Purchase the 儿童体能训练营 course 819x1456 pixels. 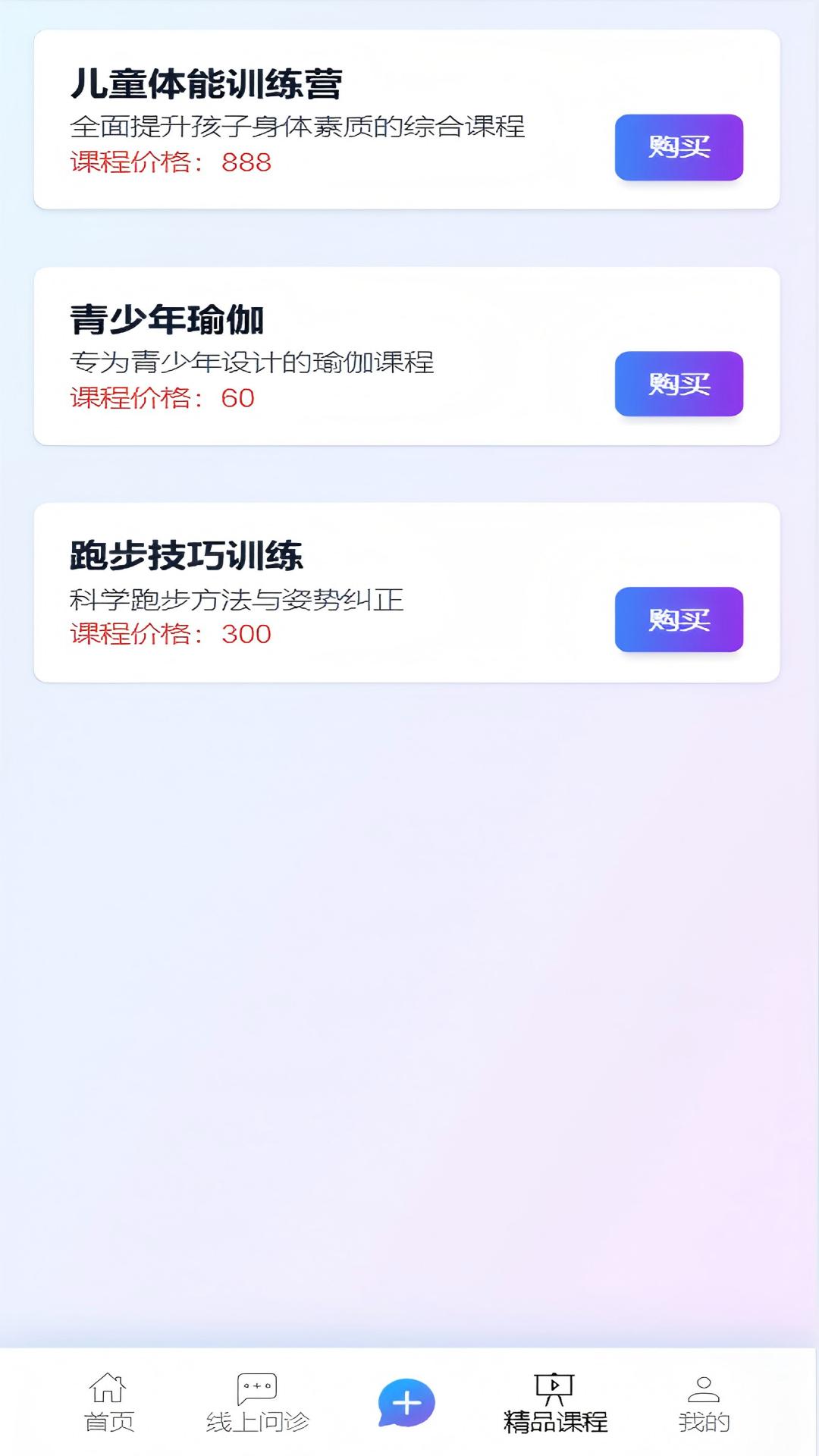(x=679, y=147)
